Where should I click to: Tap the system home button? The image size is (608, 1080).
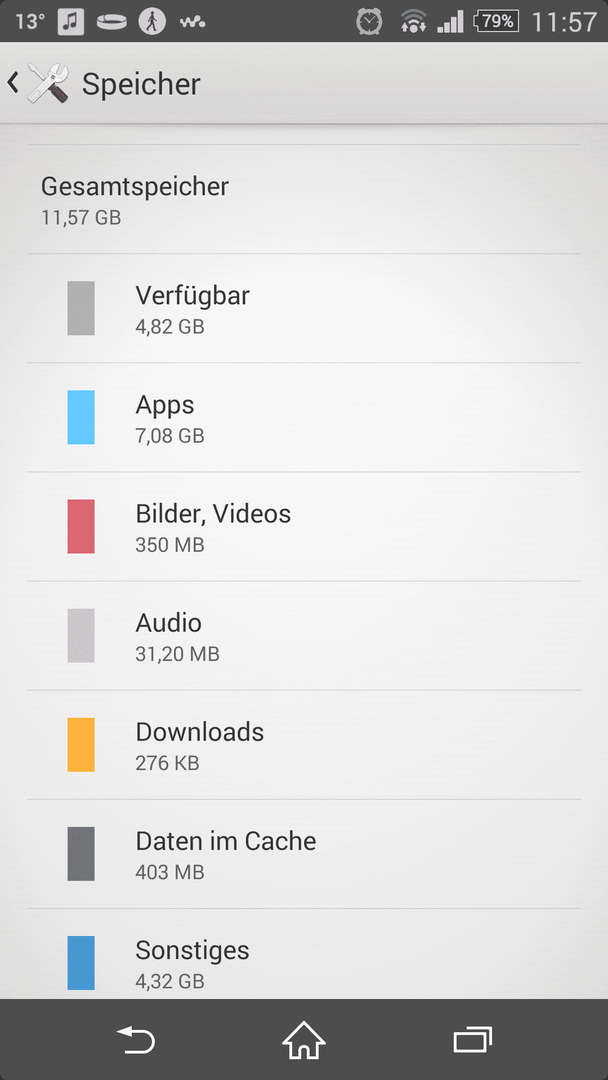point(304,1040)
